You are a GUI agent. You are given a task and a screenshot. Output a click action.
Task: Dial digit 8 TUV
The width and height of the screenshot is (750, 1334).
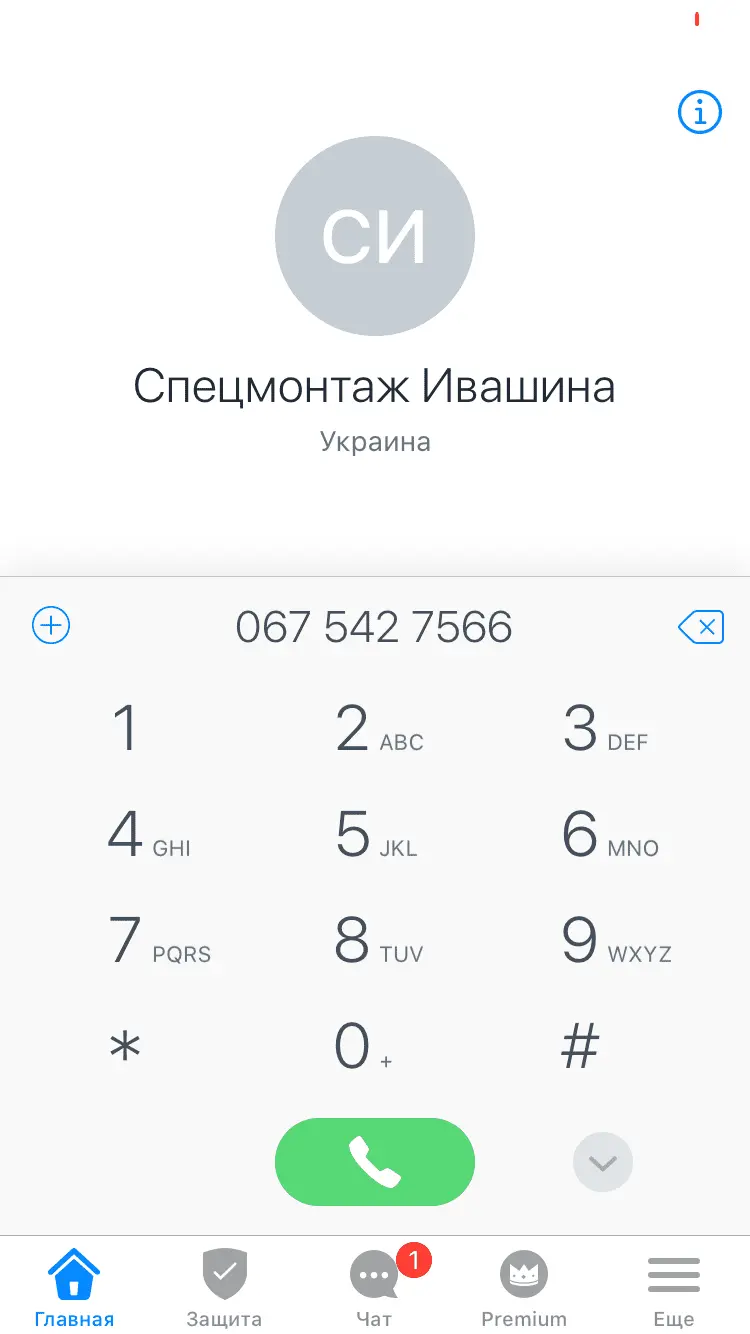[x=375, y=941]
